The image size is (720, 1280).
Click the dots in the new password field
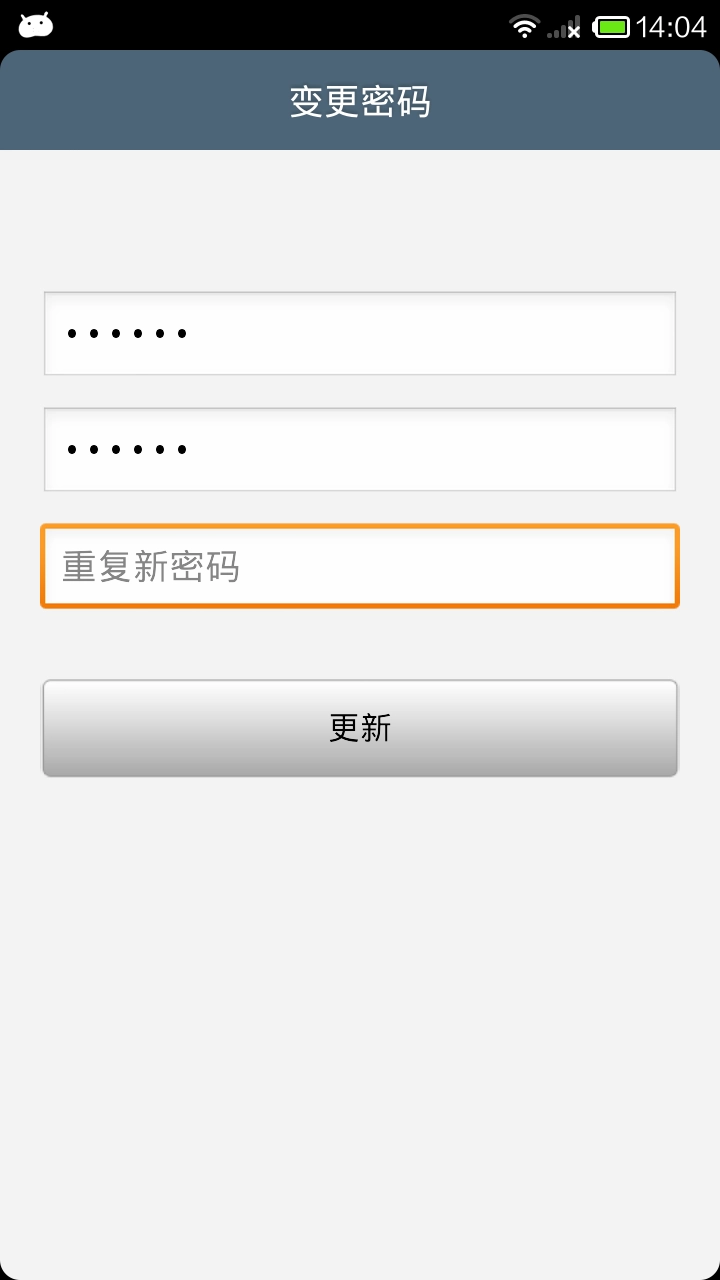pos(127,448)
